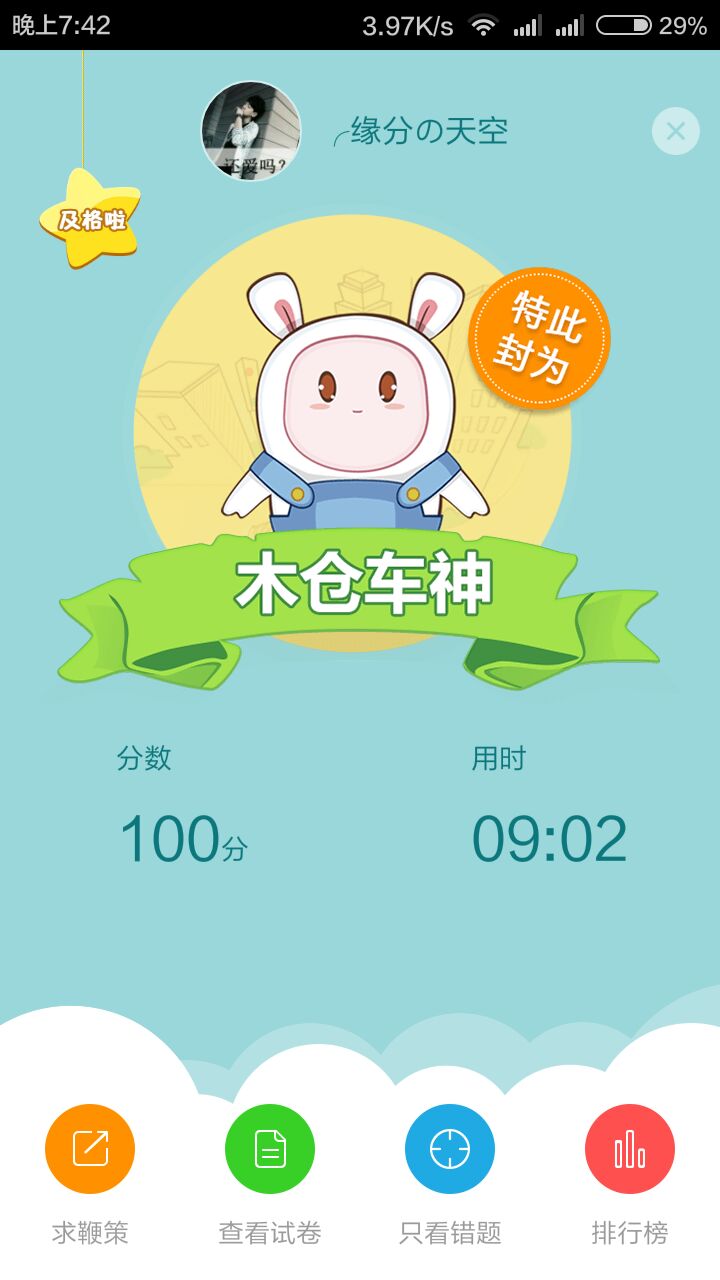Open the 排行榜 leaderboard
720x1280 pixels.
click(x=630, y=1149)
